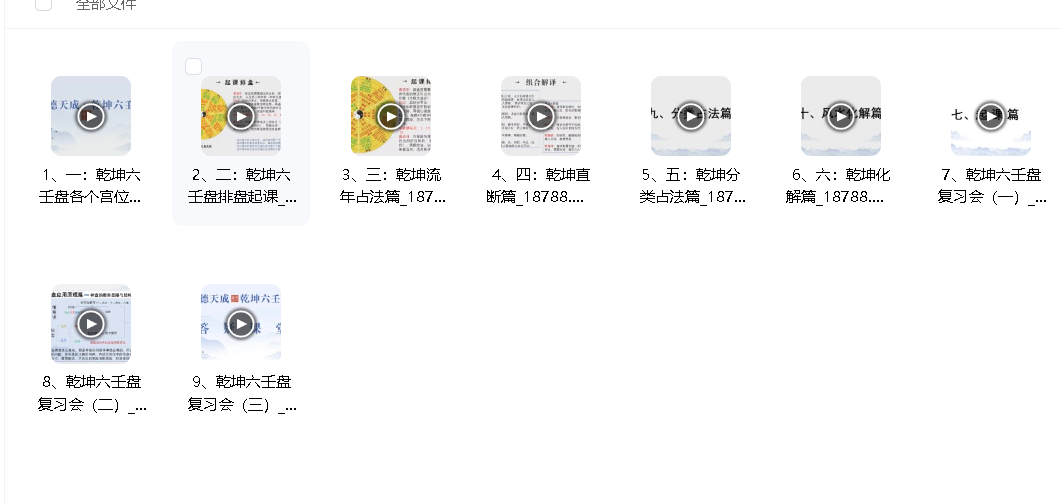The width and height of the screenshot is (1061, 504).
Task: Open video 2、二：乾坤六壬盘排盘起课
Action: (x=241, y=117)
